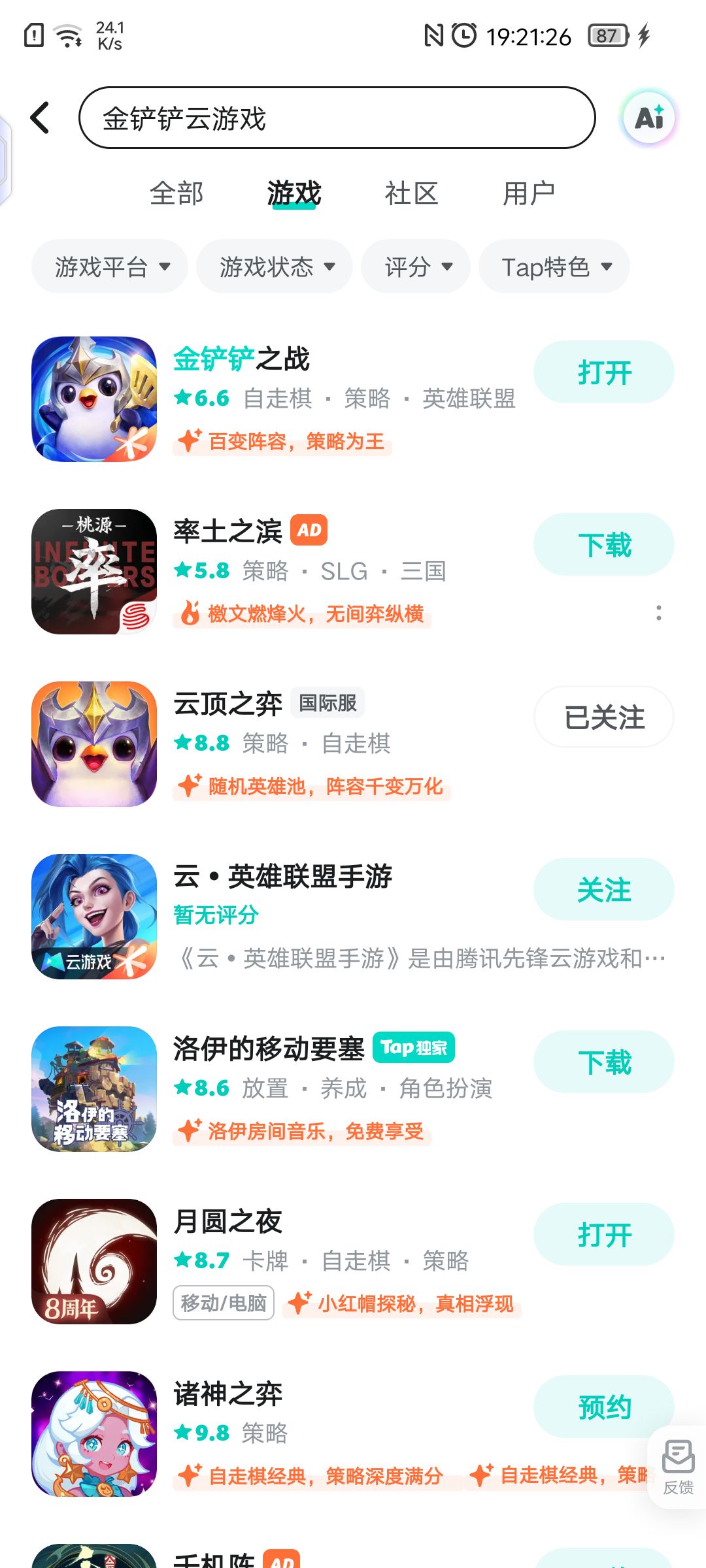706x1568 pixels.
Task: Switch to the 社区 tab
Action: pos(411,193)
